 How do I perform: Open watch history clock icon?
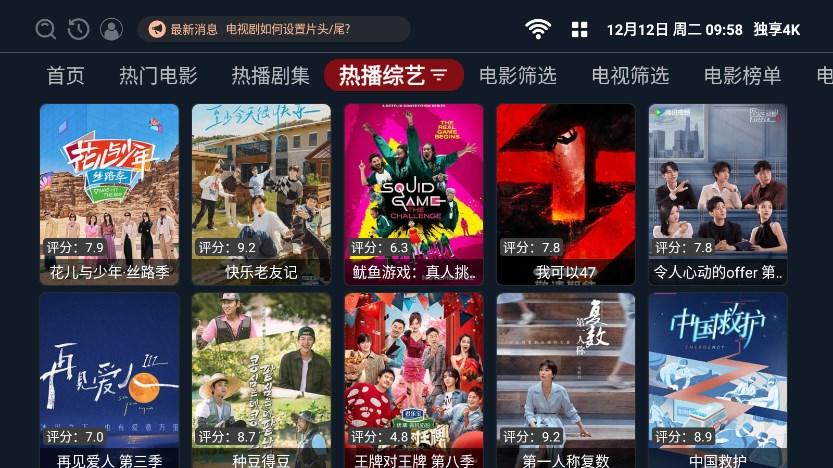tap(79, 29)
